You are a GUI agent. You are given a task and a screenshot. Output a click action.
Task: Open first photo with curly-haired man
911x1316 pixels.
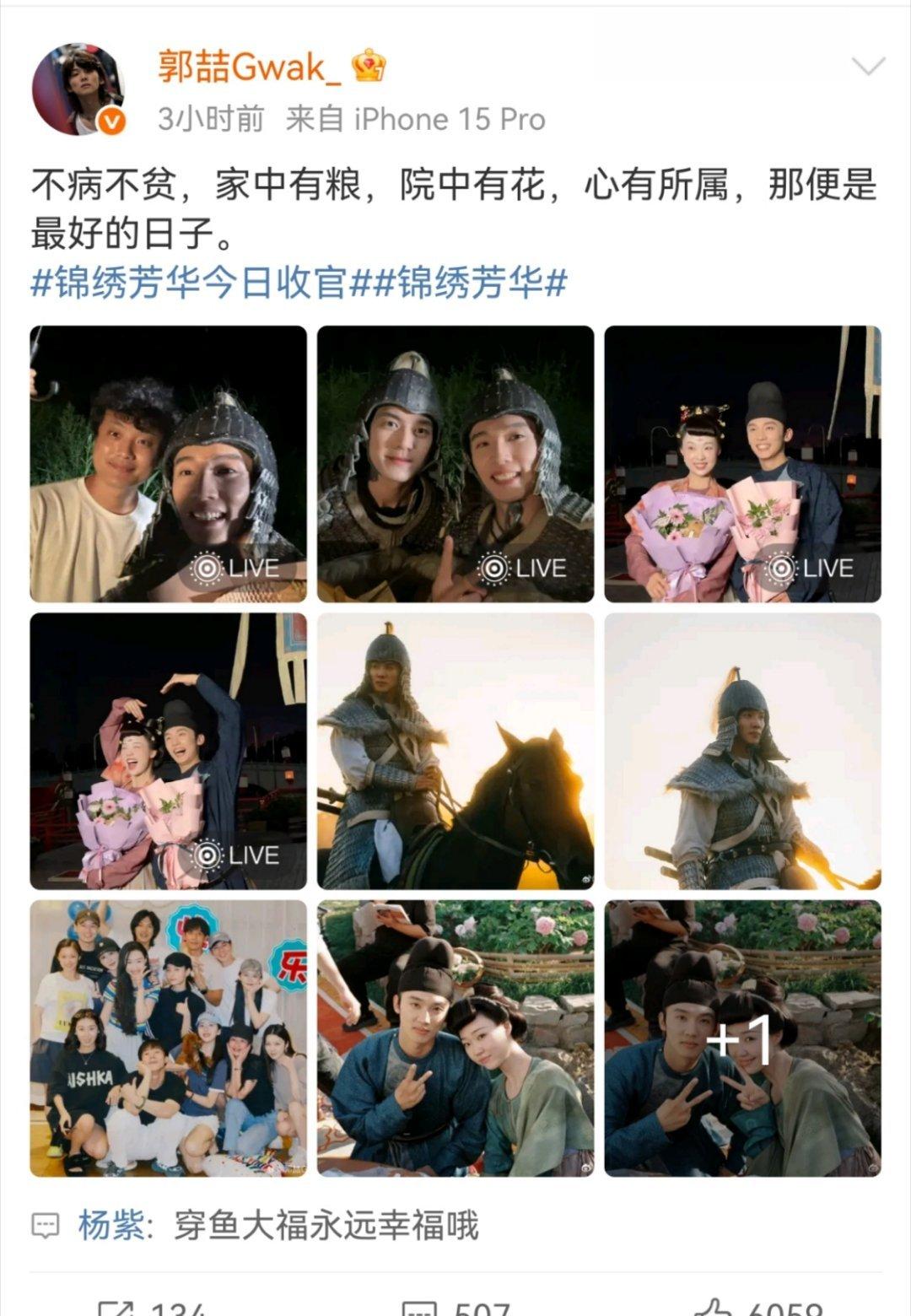(169, 464)
